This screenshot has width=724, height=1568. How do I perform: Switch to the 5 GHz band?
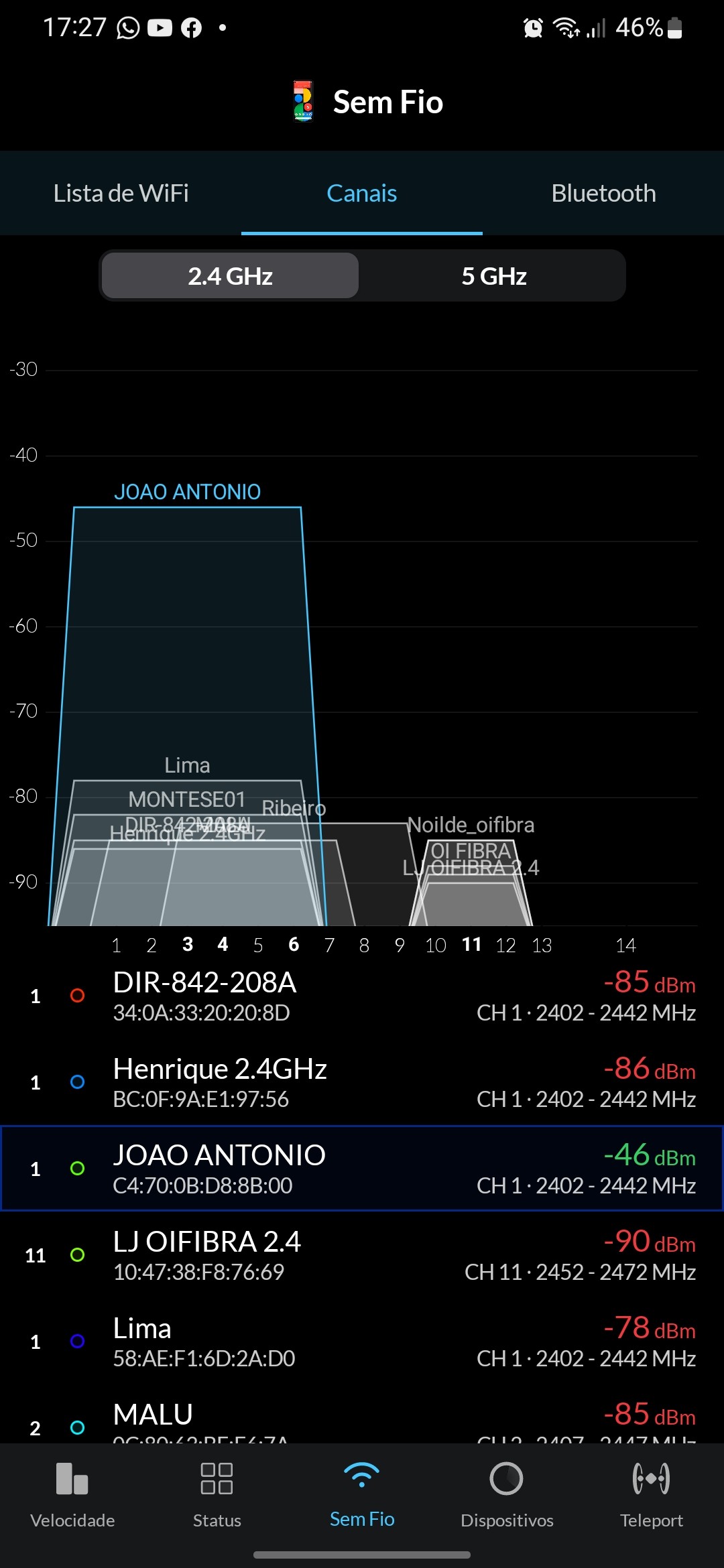(x=493, y=276)
